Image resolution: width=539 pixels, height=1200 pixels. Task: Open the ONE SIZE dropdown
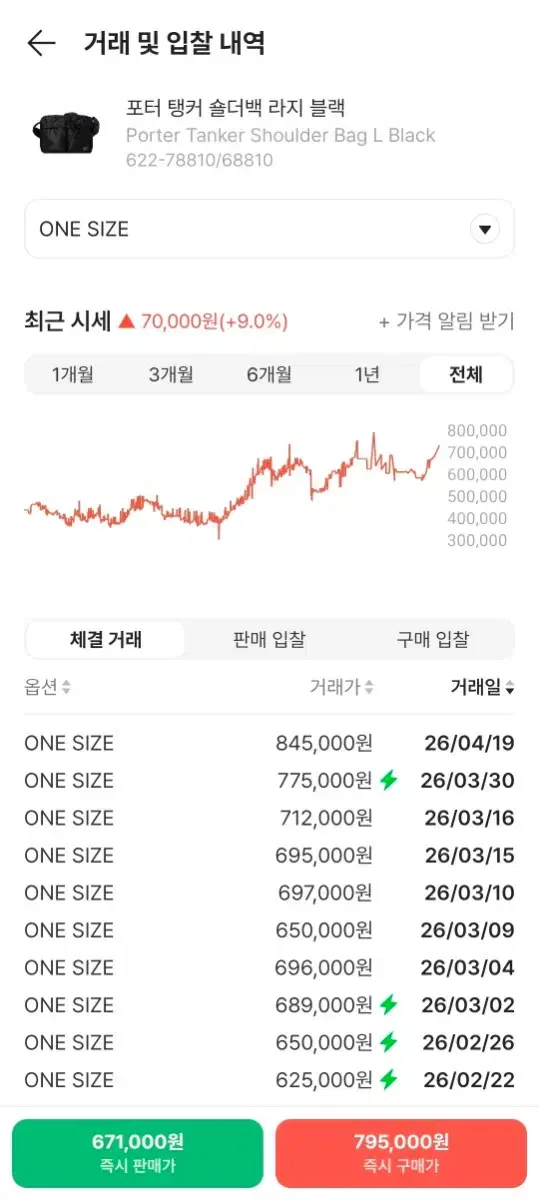(x=269, y=229)
